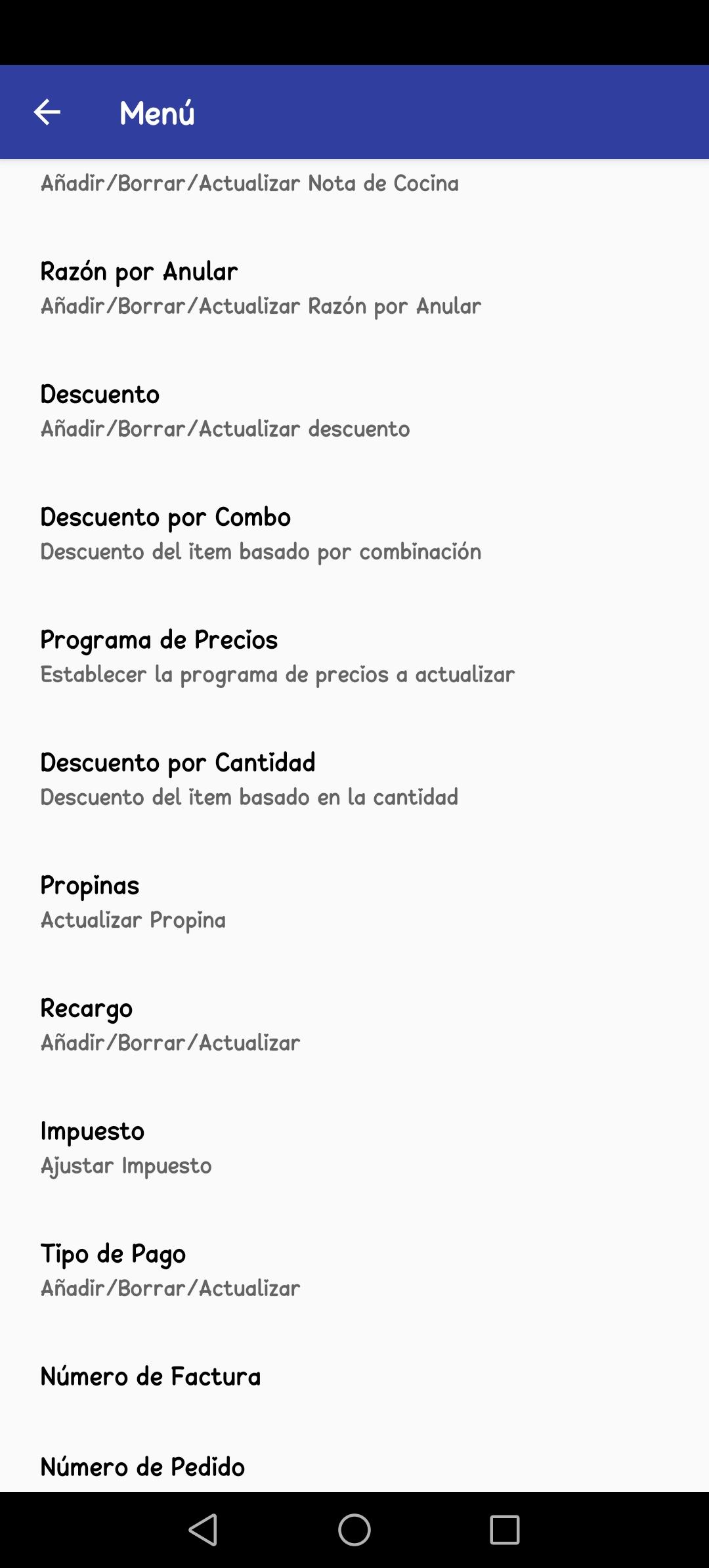
Task: Tap the system home button
Action: [x=354, y=1530]
